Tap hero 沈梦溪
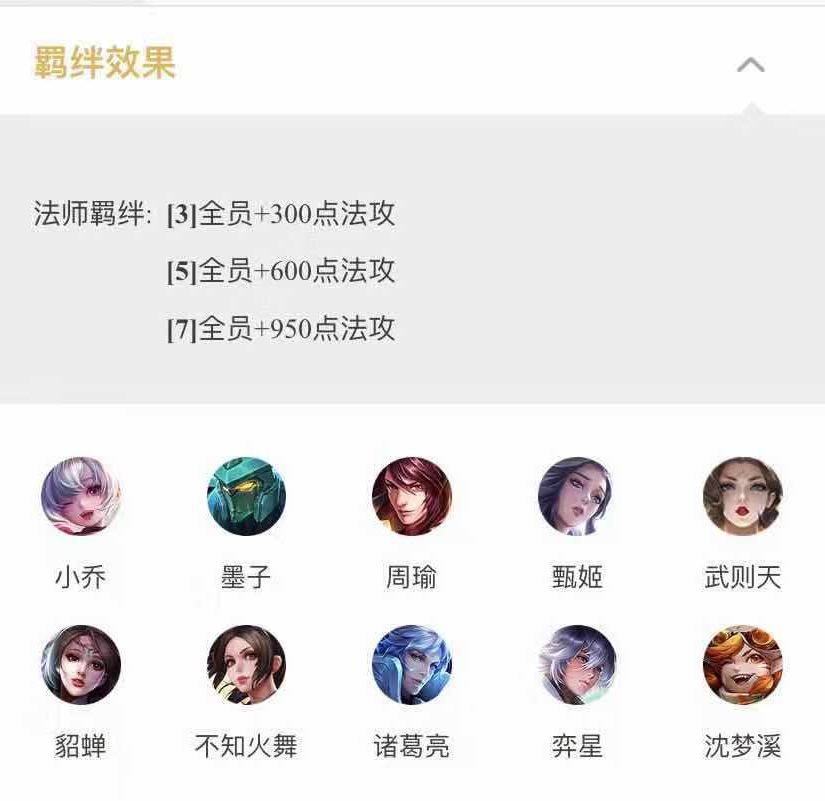The height and width of the screenshot is (801, 825). pyautogui.click(x=742, y=665)
